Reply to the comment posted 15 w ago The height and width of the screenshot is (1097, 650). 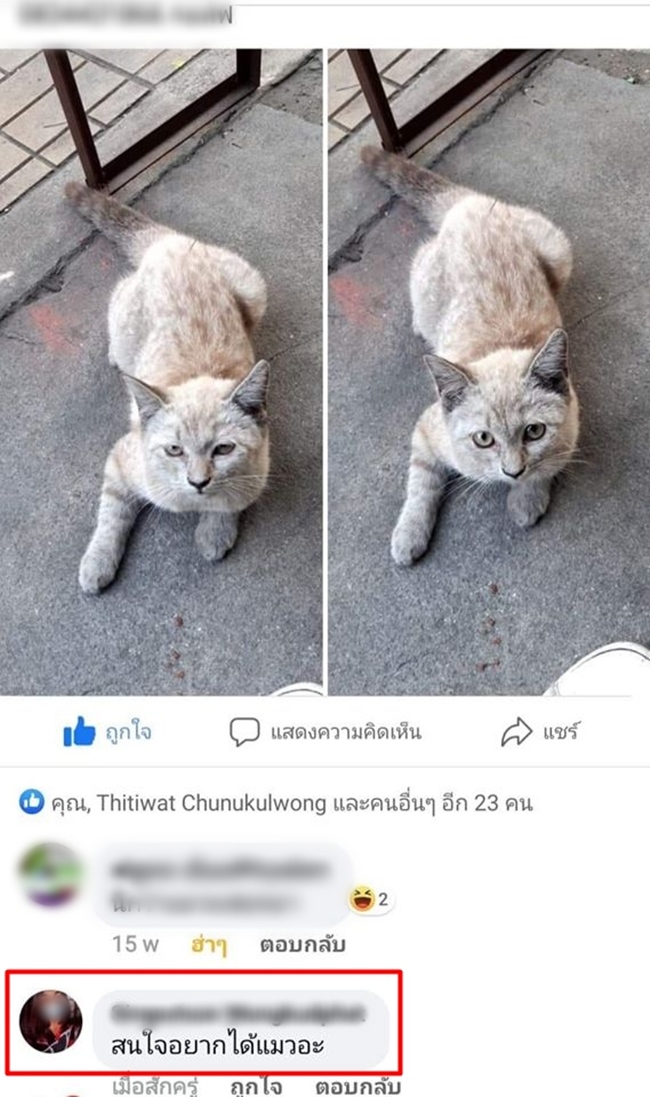click(x=301, y=944)
